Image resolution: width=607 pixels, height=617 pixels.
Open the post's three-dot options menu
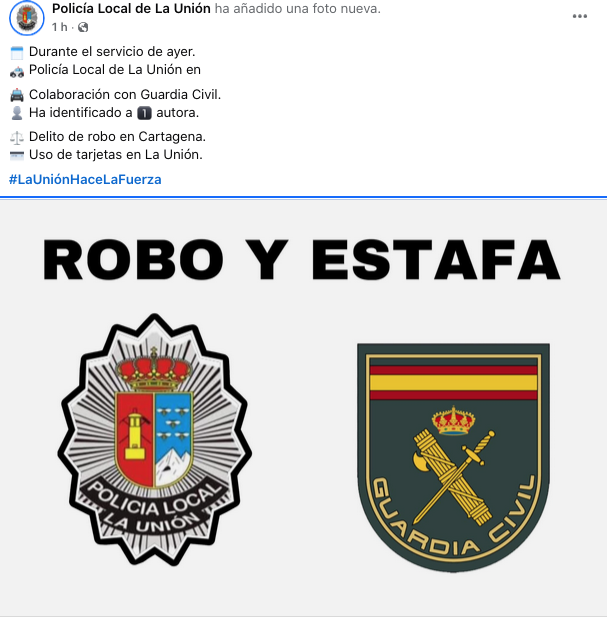coord(580,17)
